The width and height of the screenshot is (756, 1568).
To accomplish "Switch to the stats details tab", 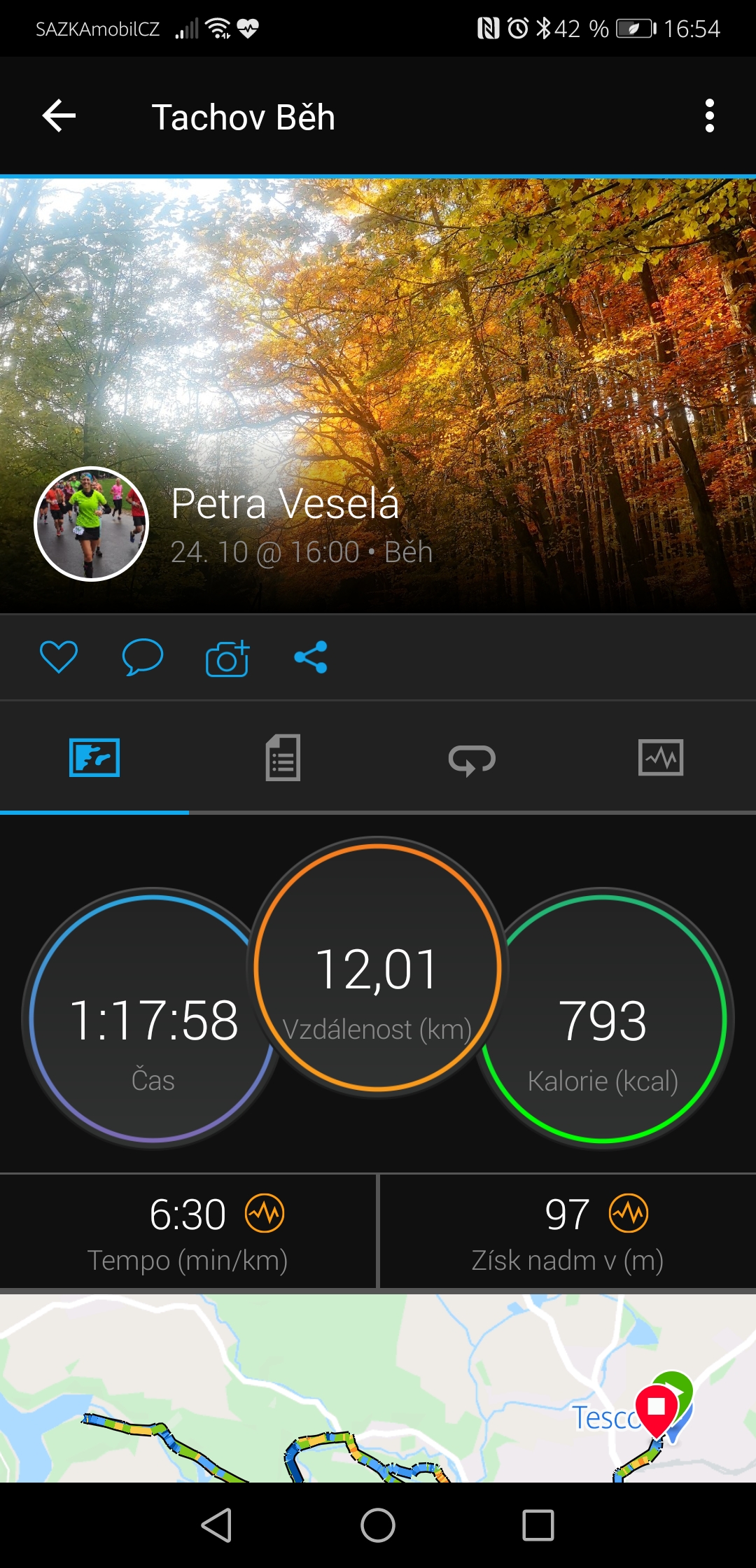I will click(x=283, y=757).
